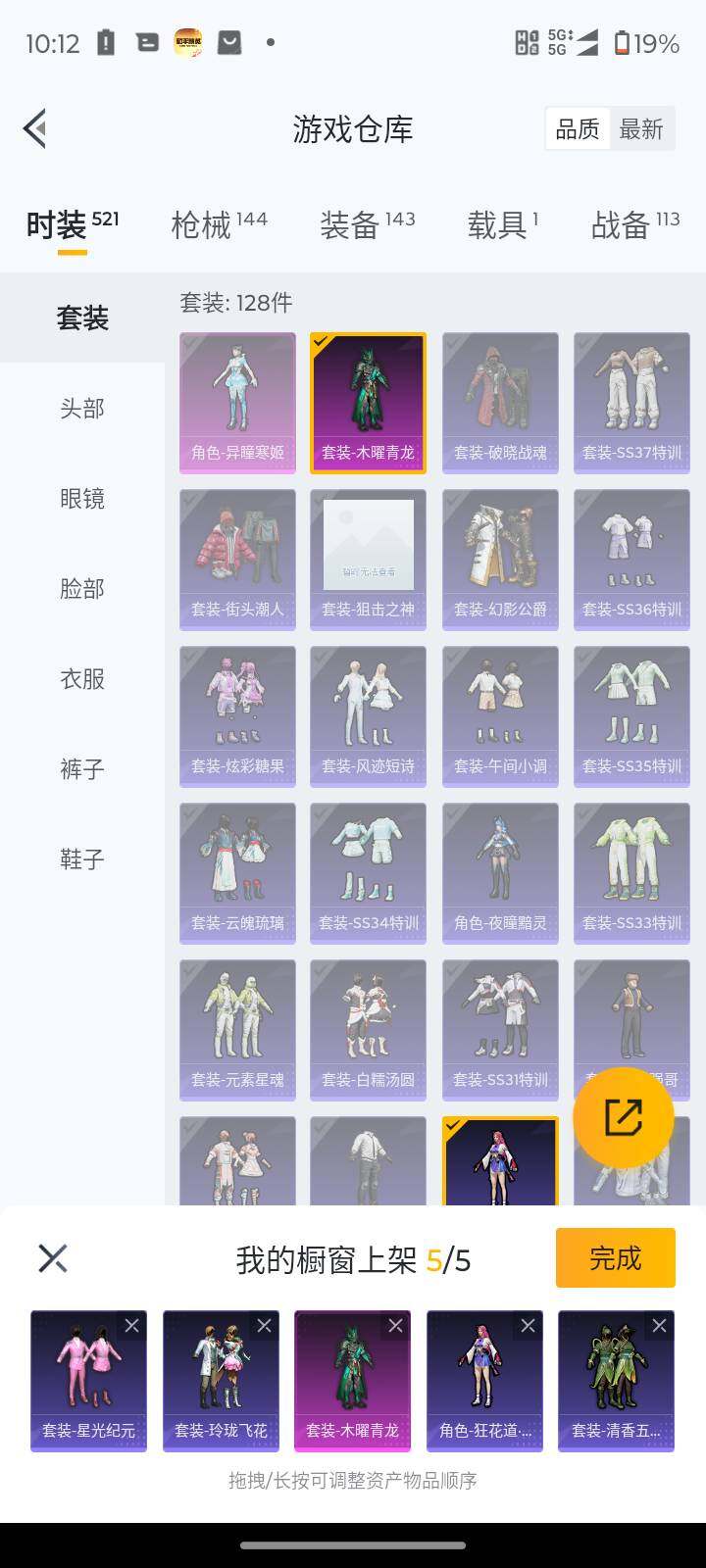Go back from 游戏仓库
The image size is (706, 1568).
pyautogui.click(x=35, y=128)
